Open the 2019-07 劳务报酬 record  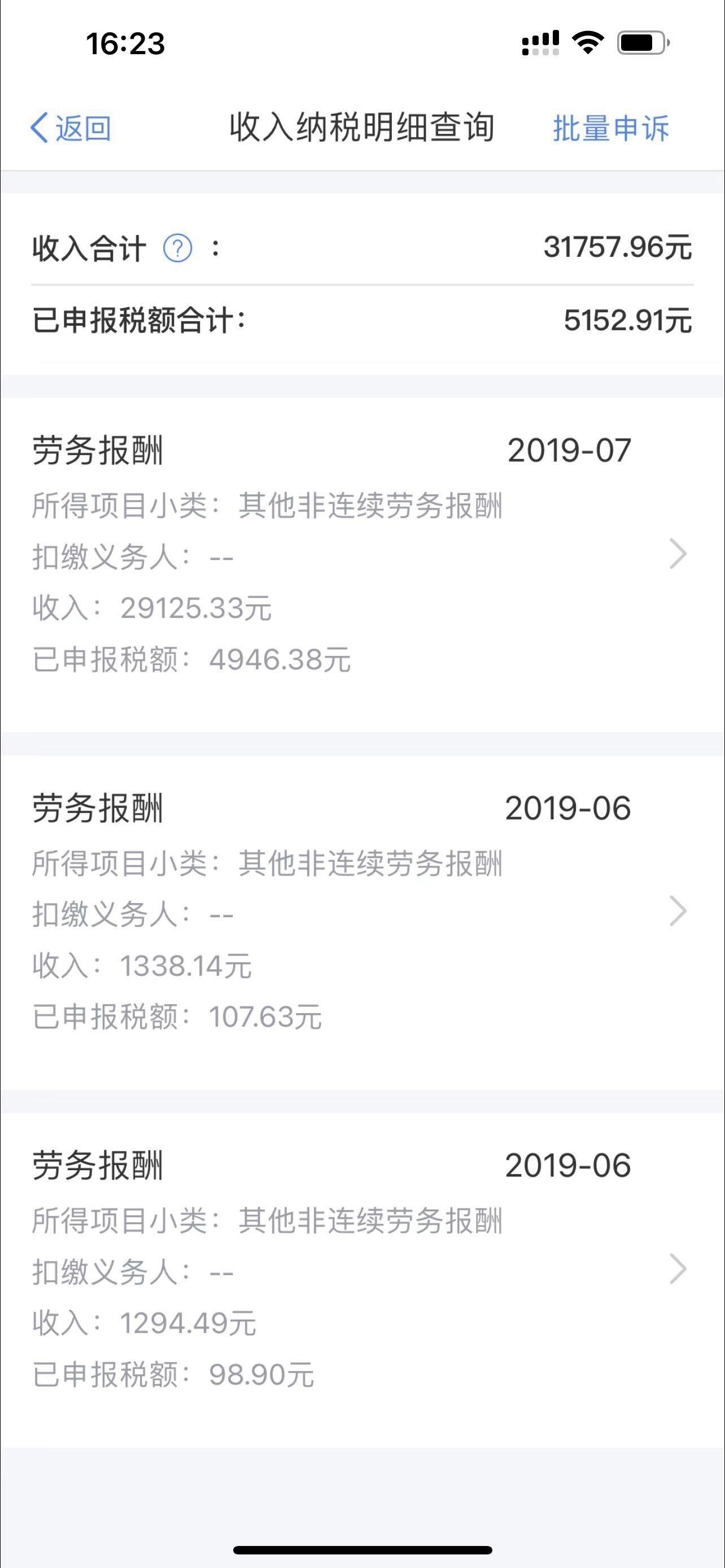(x=362, y=565)
